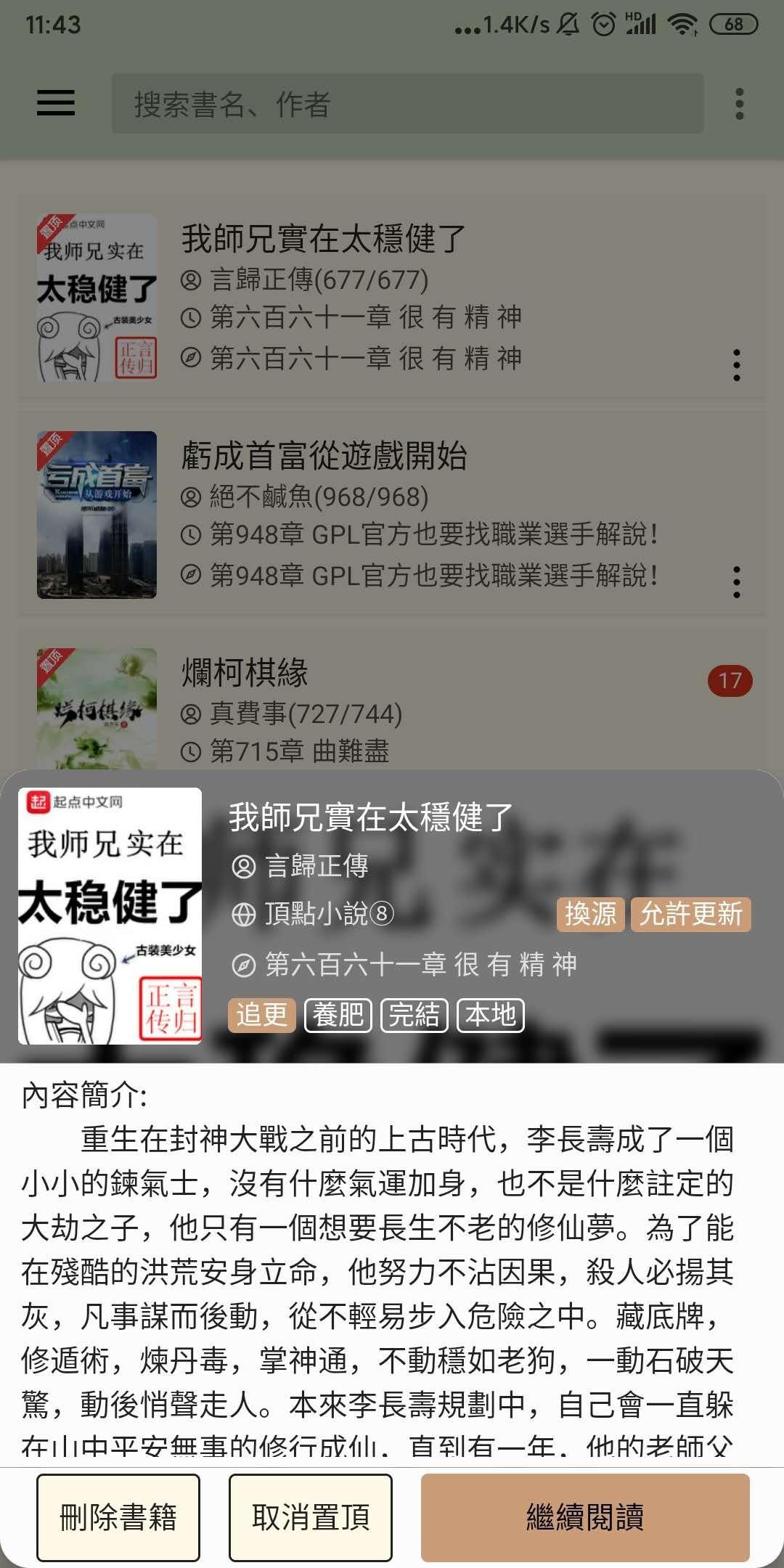784x1568 pixels.
Task: Select the 養肥 group chip
Action: (x=338, y=1015)
